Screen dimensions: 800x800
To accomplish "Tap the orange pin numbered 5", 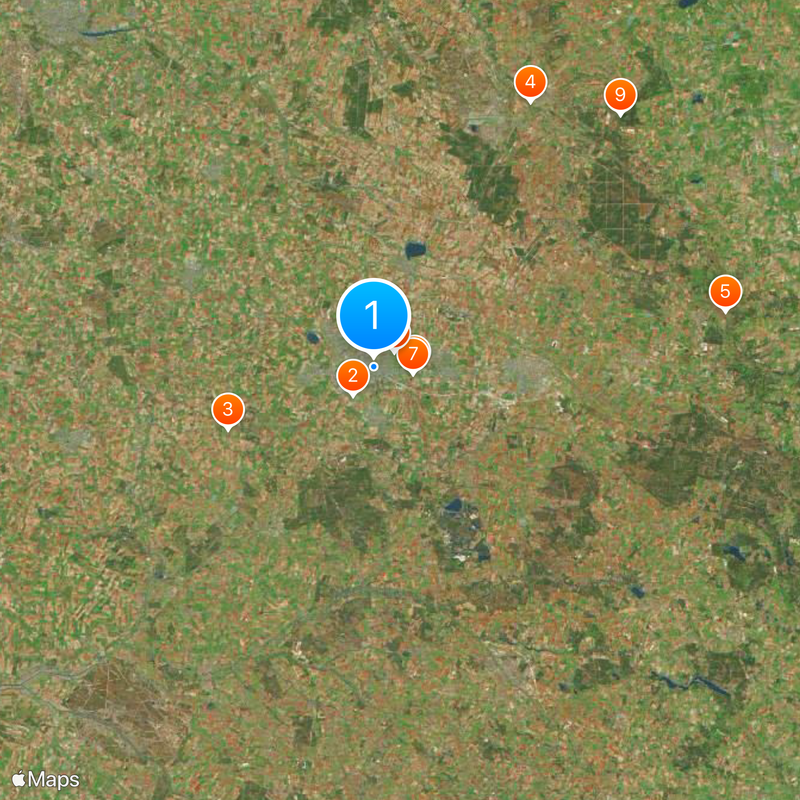I will coord(725,292).
